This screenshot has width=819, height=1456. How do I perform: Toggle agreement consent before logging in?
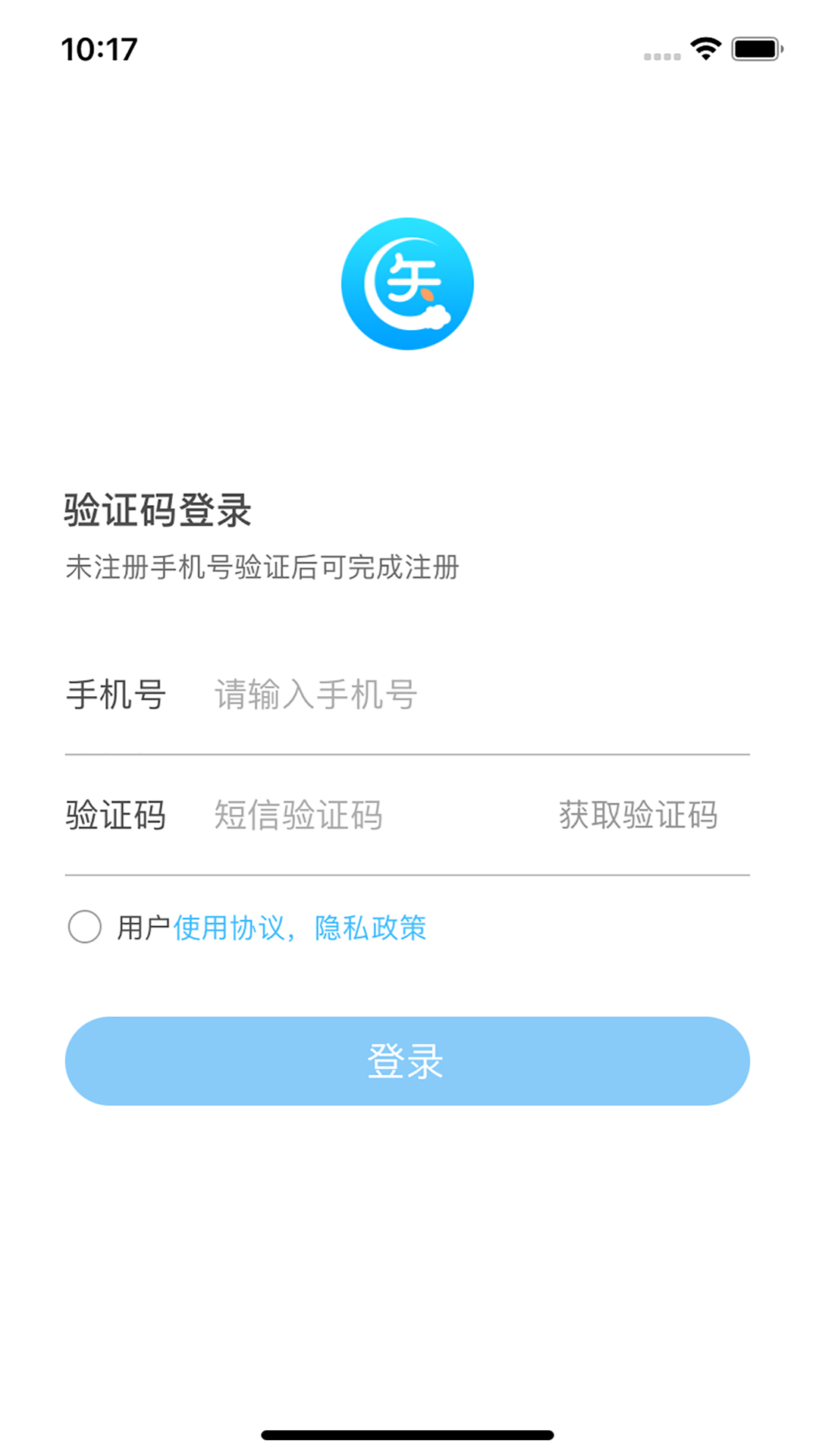[85, 927]
